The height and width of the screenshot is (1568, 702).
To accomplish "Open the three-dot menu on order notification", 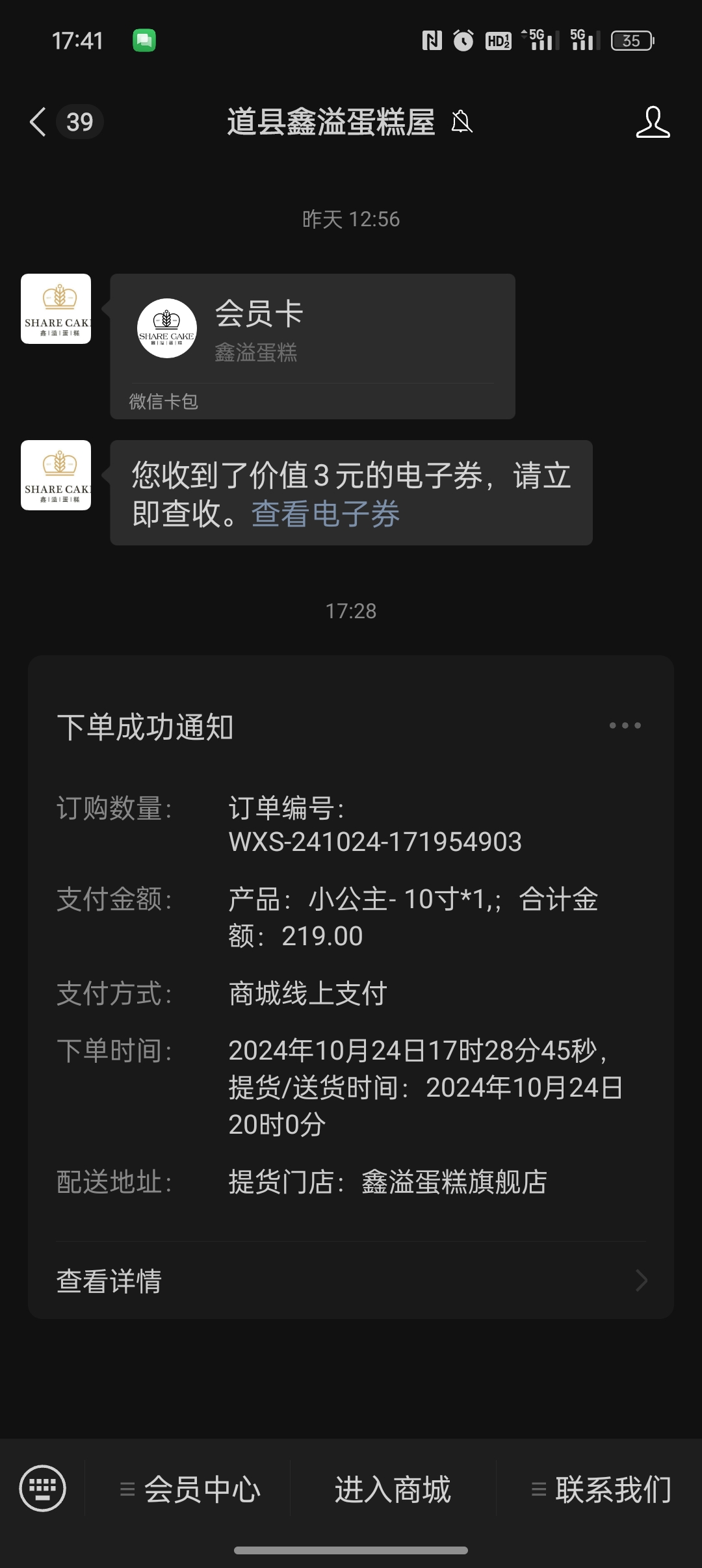I will point(625,725).
